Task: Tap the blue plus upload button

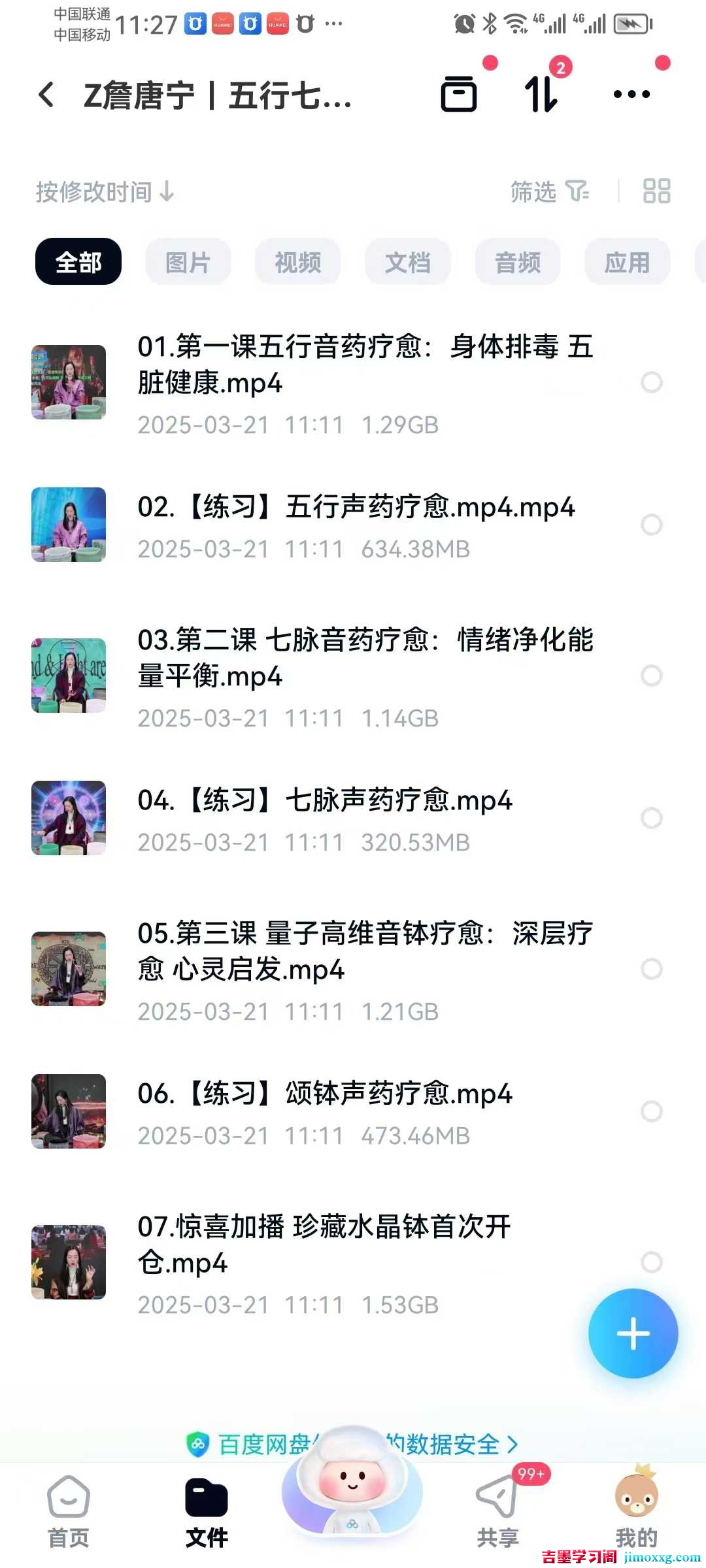Action: 632,1334
